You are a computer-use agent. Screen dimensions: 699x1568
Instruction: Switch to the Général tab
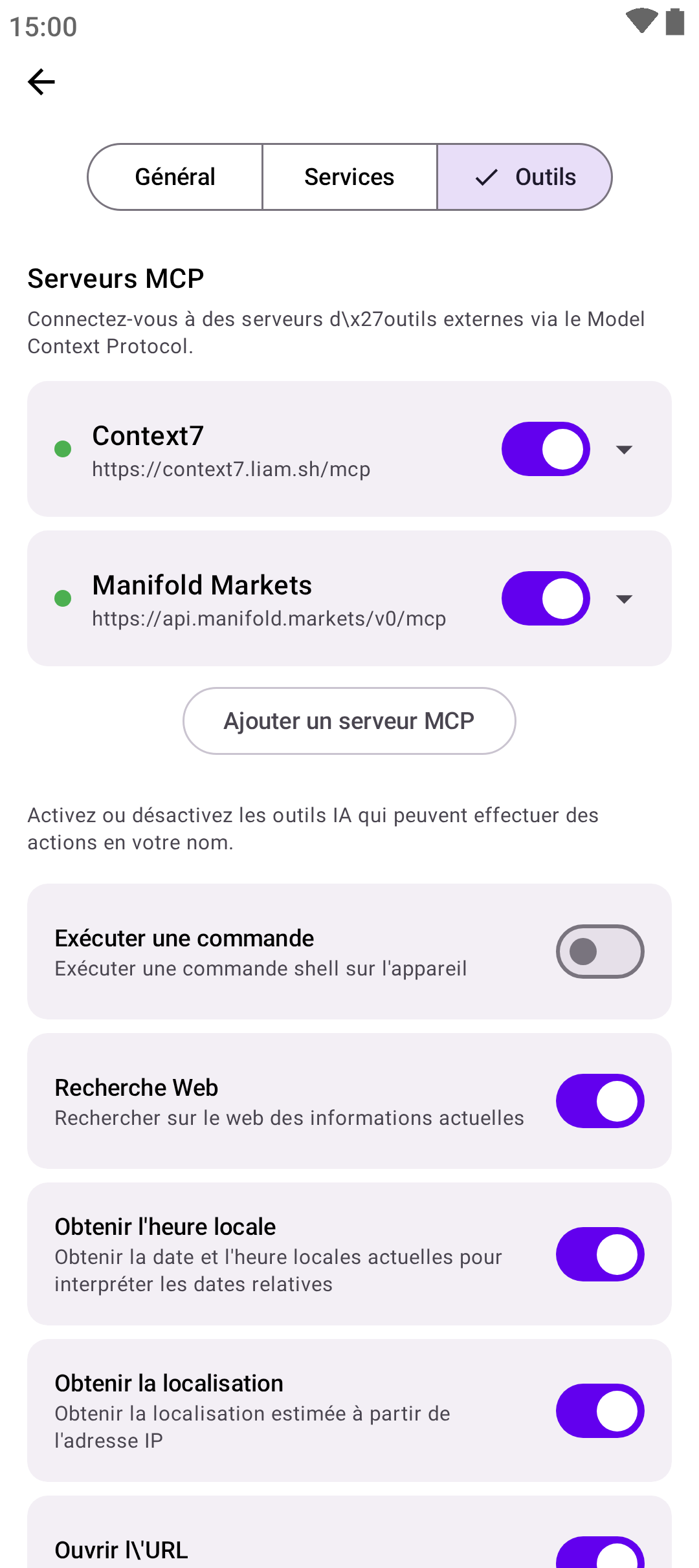pos(175,177)
